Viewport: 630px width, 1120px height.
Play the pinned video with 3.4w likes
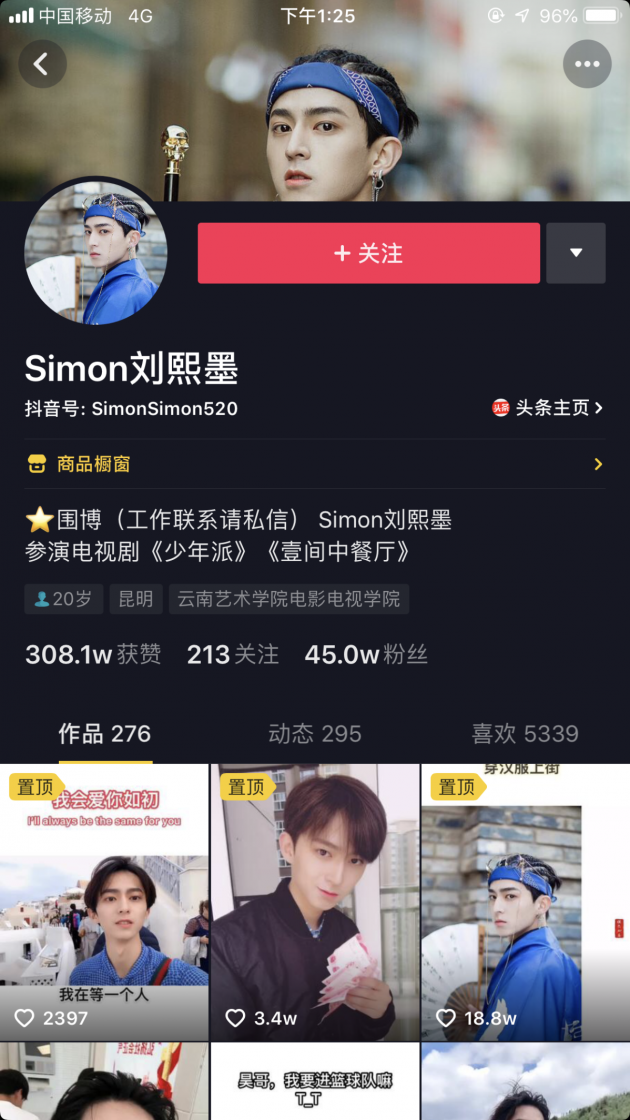pyautogui.click(x=315, y=902)
